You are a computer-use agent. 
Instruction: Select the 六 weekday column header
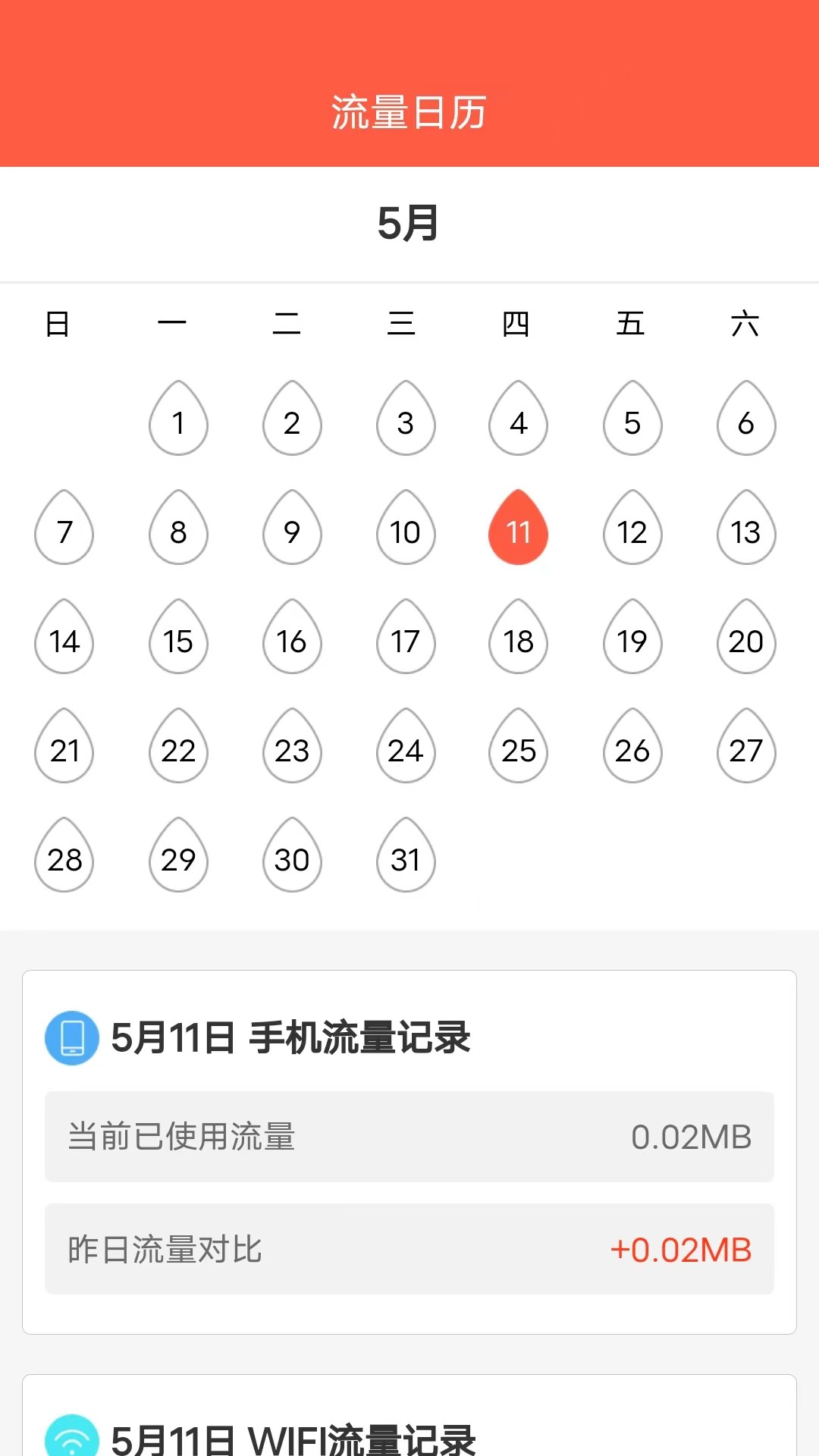pos(745,325)
